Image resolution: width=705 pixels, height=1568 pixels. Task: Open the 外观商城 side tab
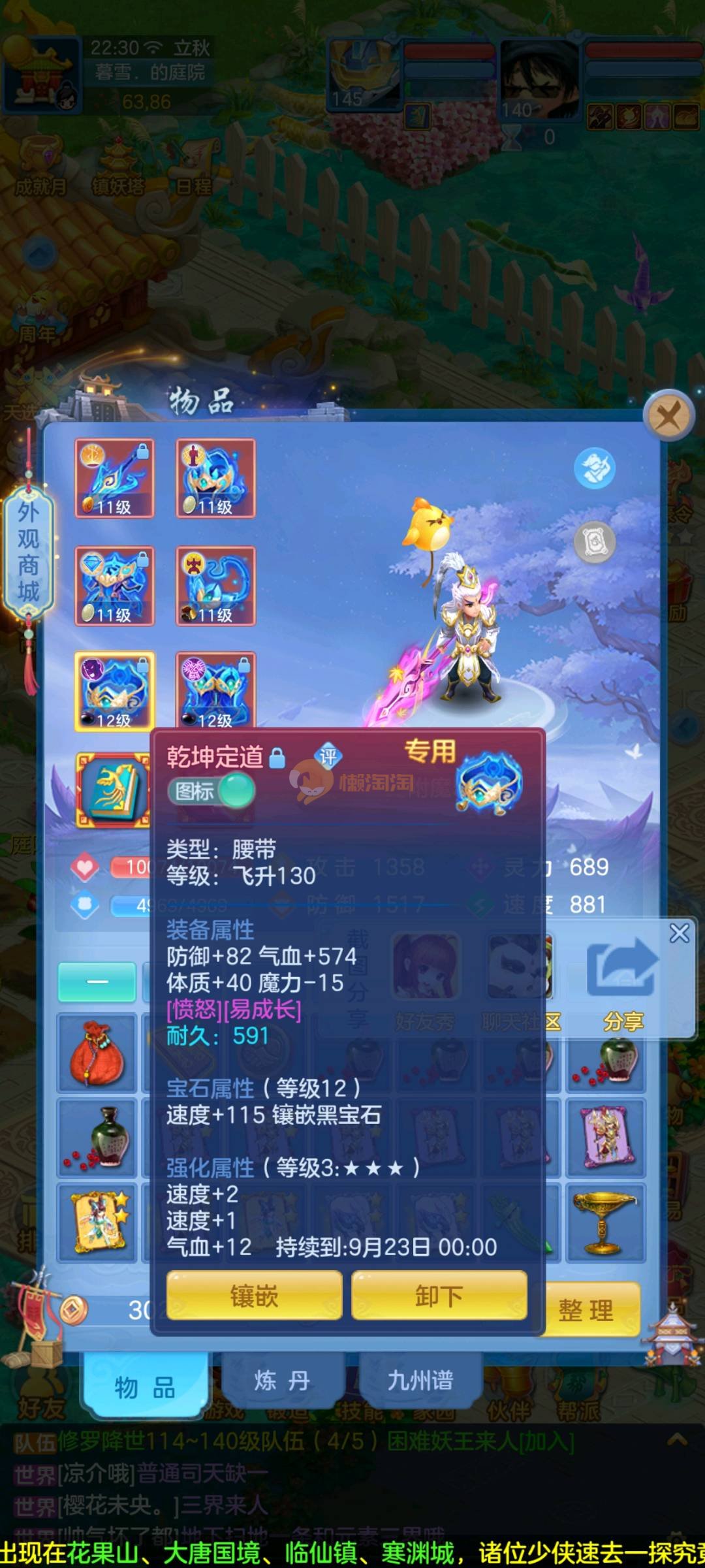[28, 552]
